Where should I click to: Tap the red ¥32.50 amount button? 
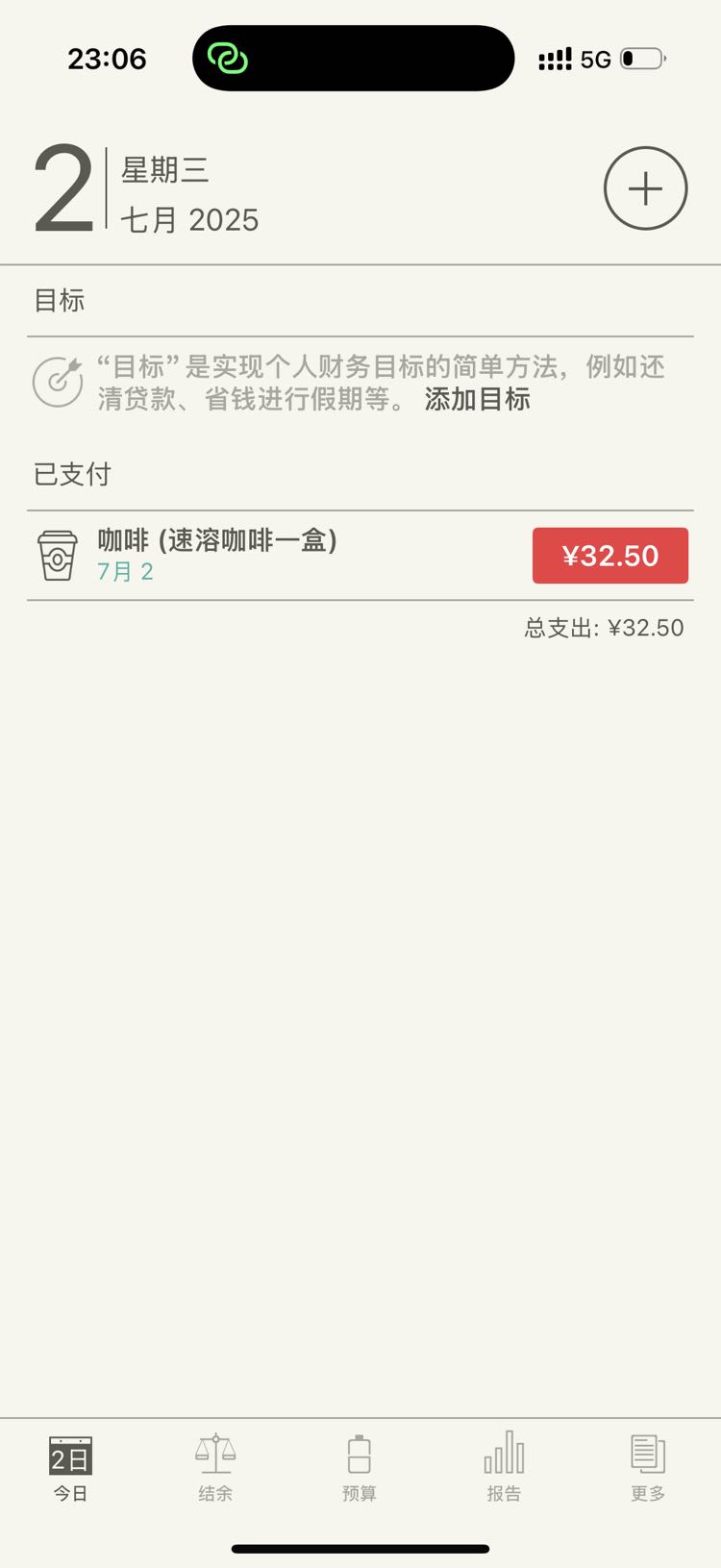[x=610, y=556]
